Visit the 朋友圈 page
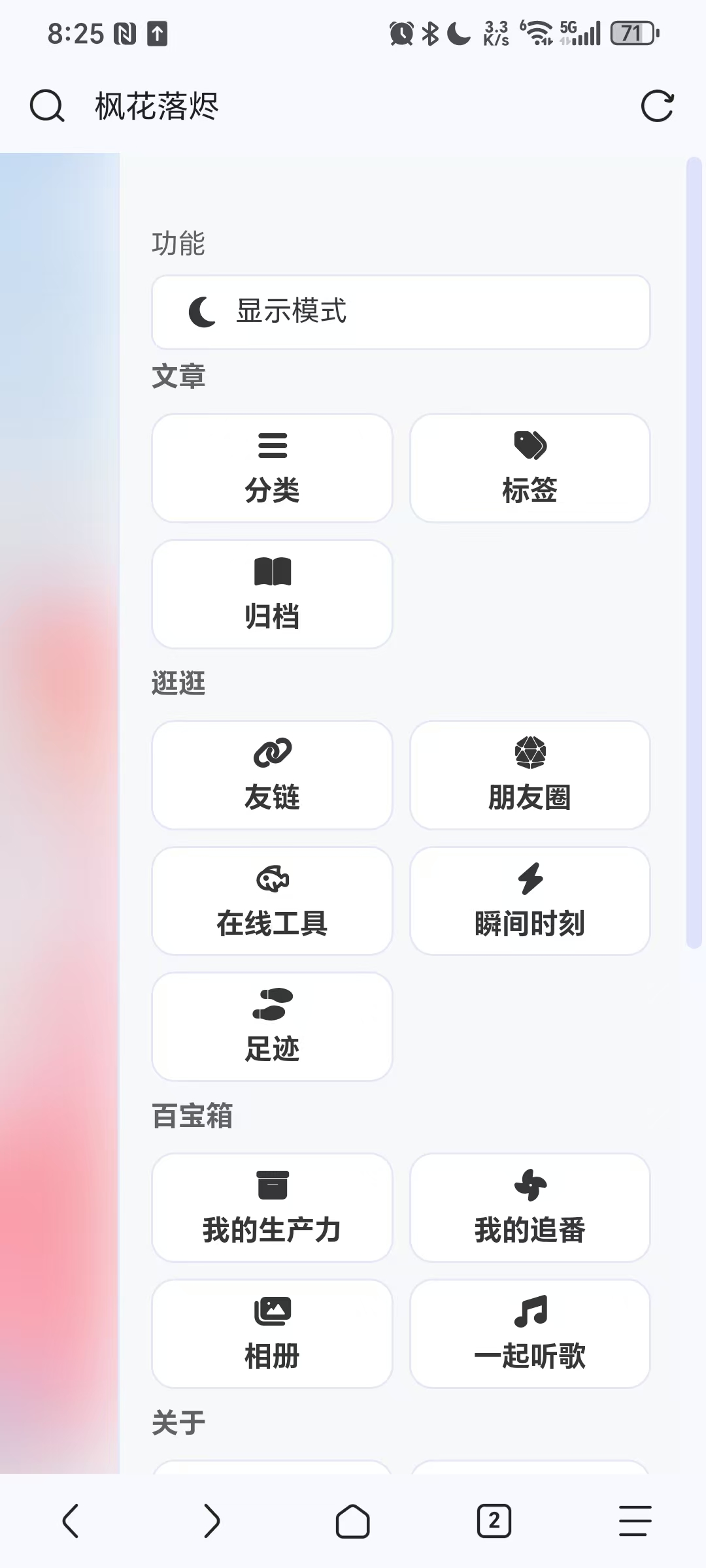Image resolution: width=706 pixels, height=1568 pixels. pos(529,775)
